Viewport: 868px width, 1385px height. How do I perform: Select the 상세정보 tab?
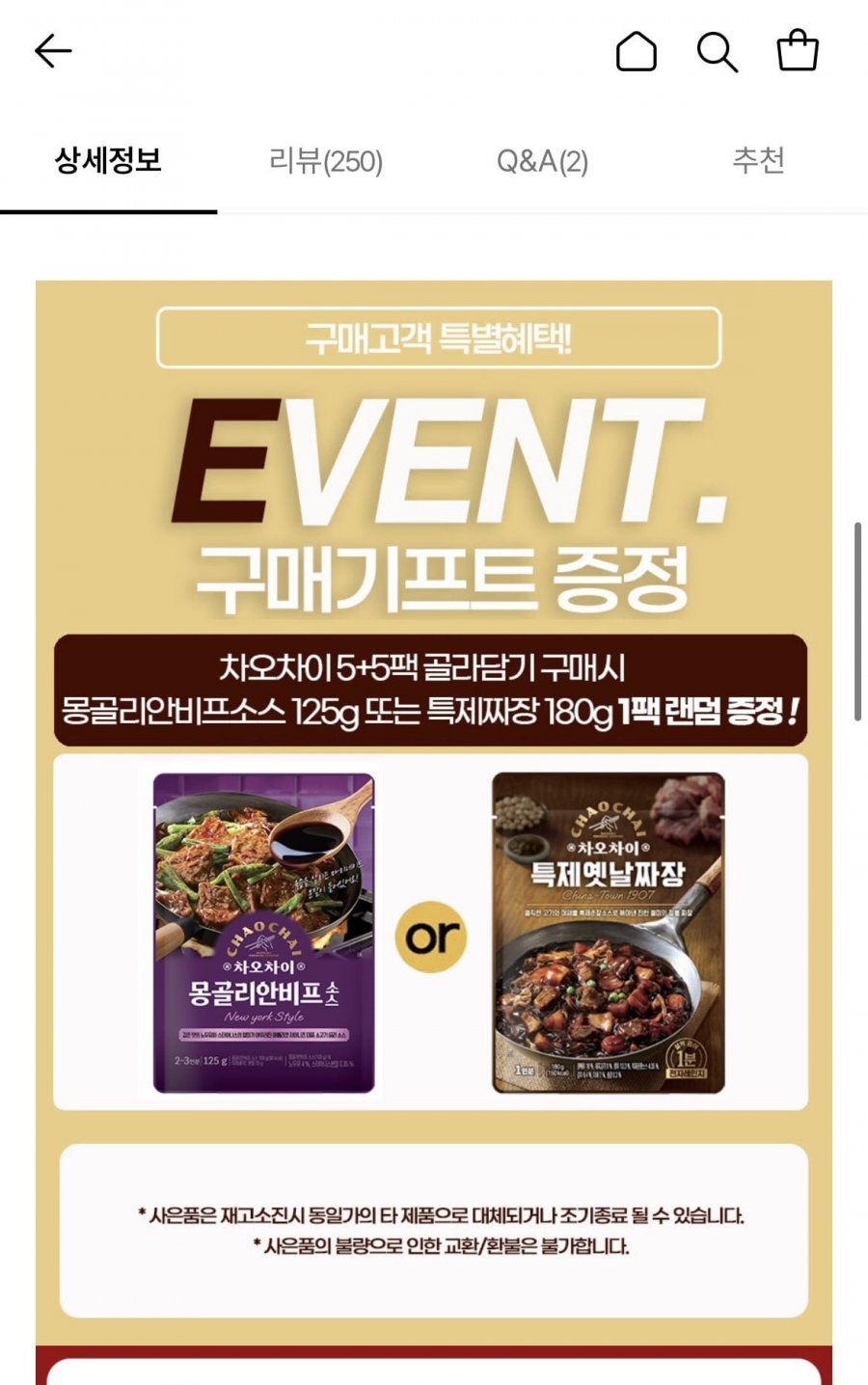tap(108, 161)
